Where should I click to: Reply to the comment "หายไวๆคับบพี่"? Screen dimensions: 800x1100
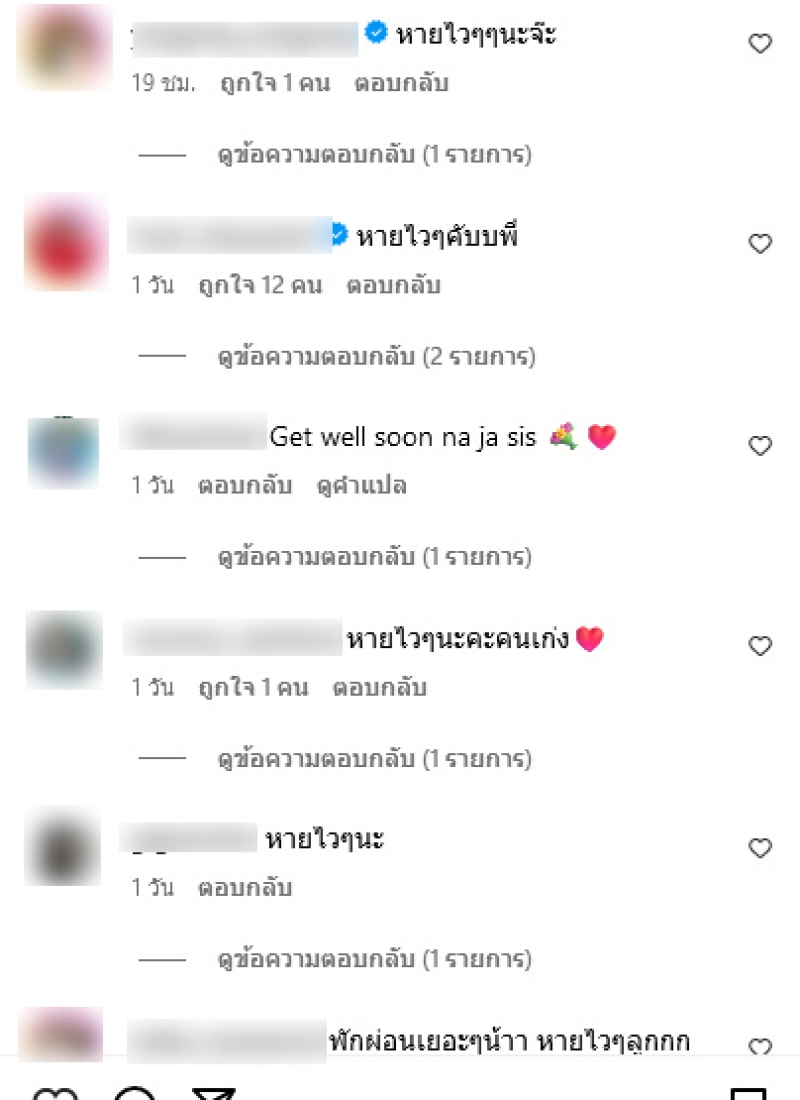[x=393, y=286]
